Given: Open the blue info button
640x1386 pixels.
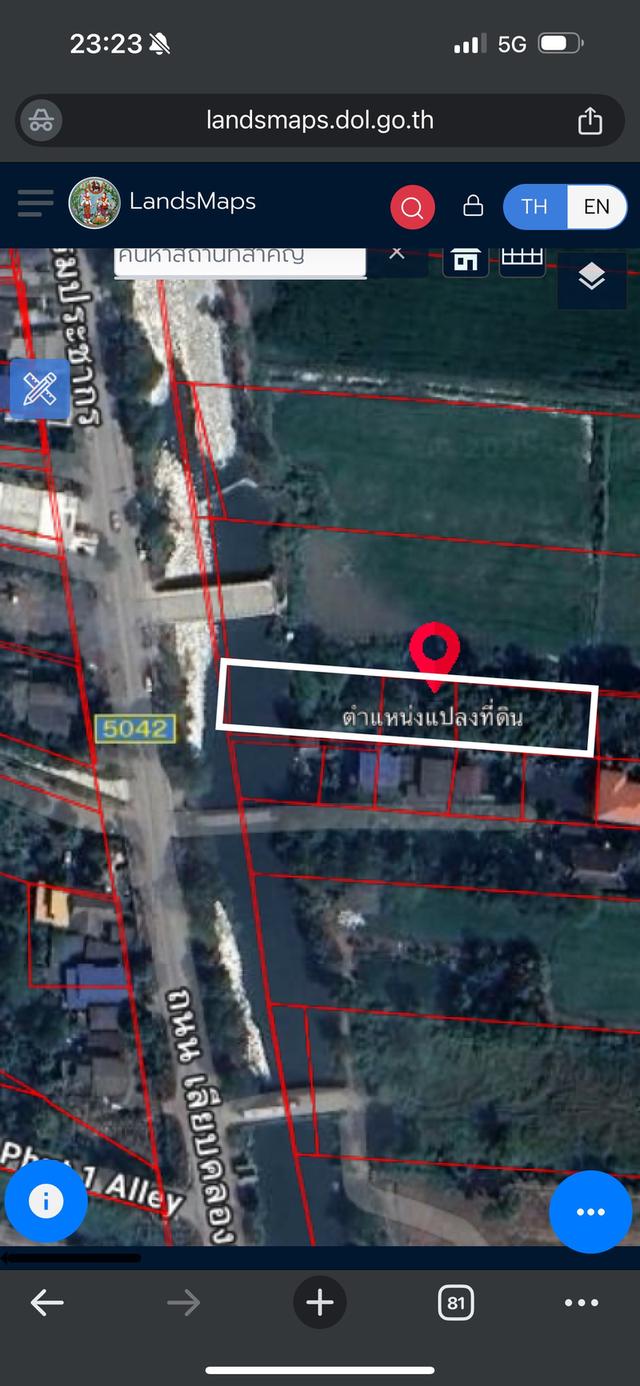Looking at the screenshot, I should [45, 1202].
